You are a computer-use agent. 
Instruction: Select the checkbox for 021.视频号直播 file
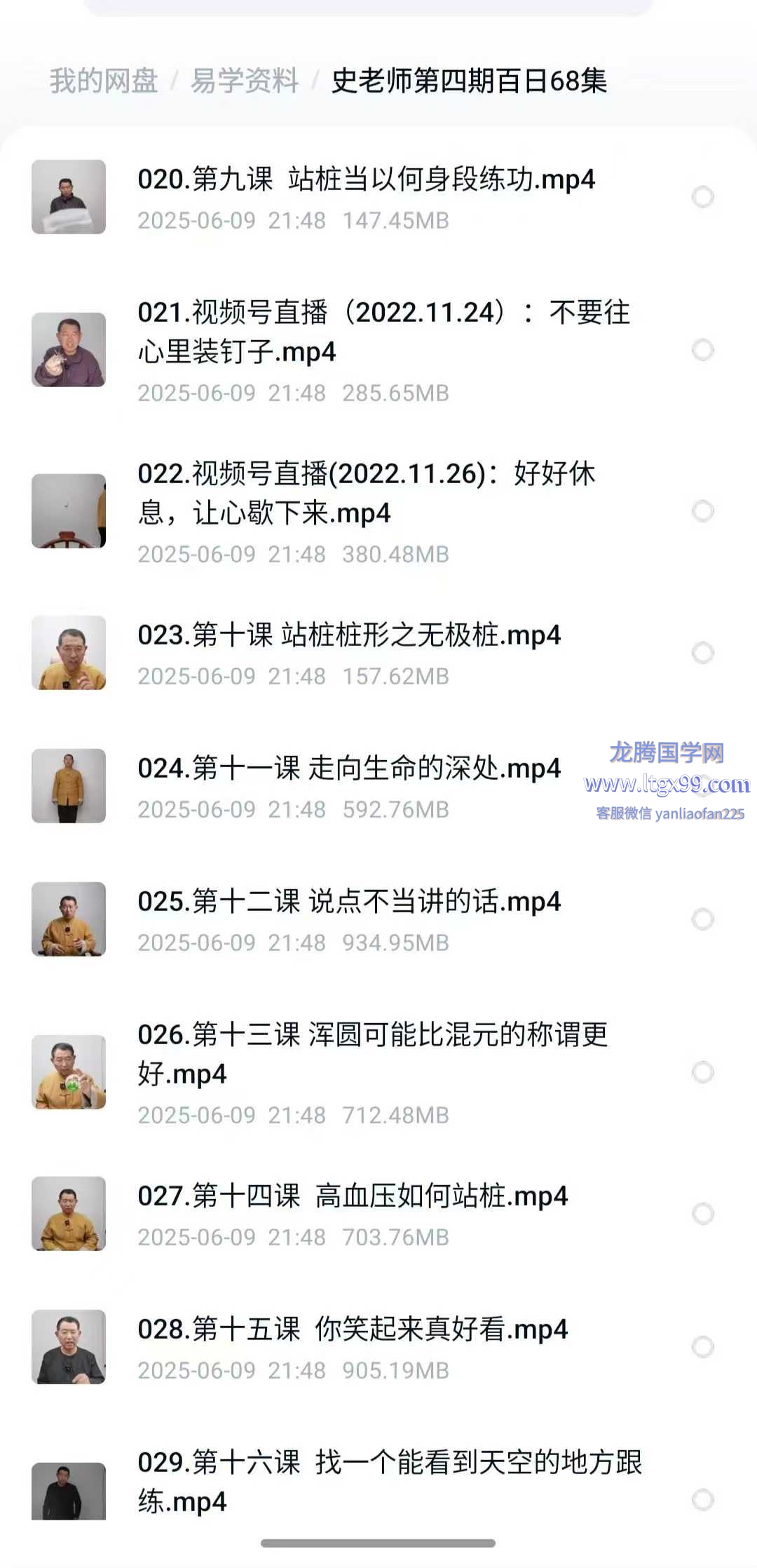pyautogui.click(x=702, y=350)
